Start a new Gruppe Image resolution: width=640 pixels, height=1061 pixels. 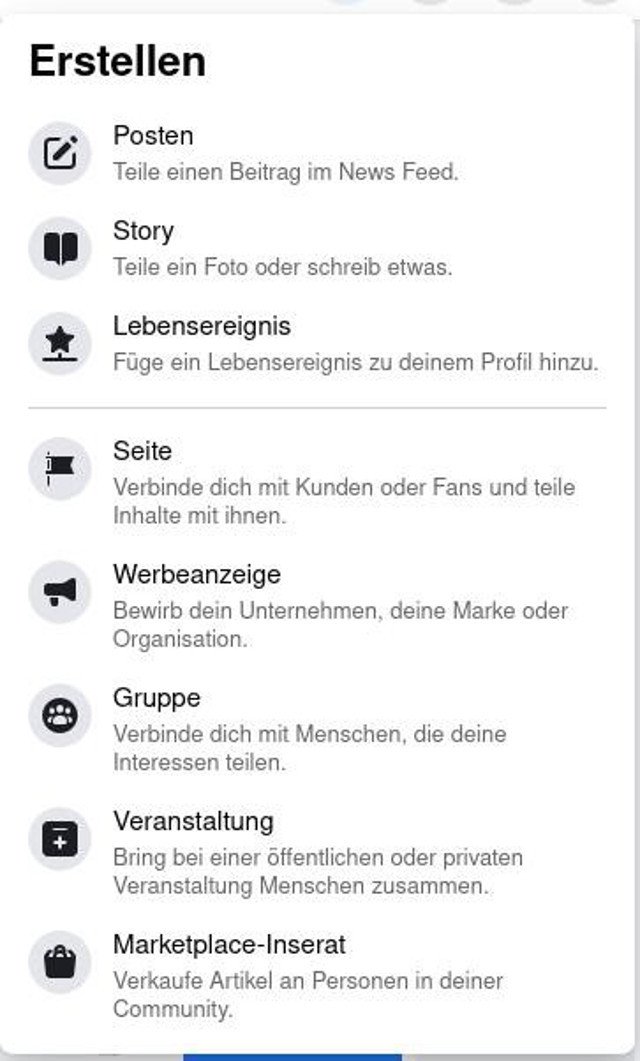point(317,729)
